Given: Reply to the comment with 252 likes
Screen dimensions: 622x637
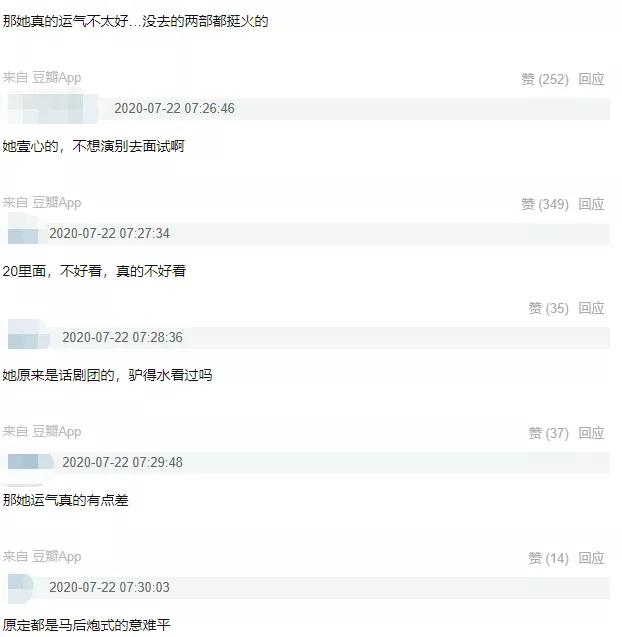Looking at the screenshot, I should coord(591,79).
